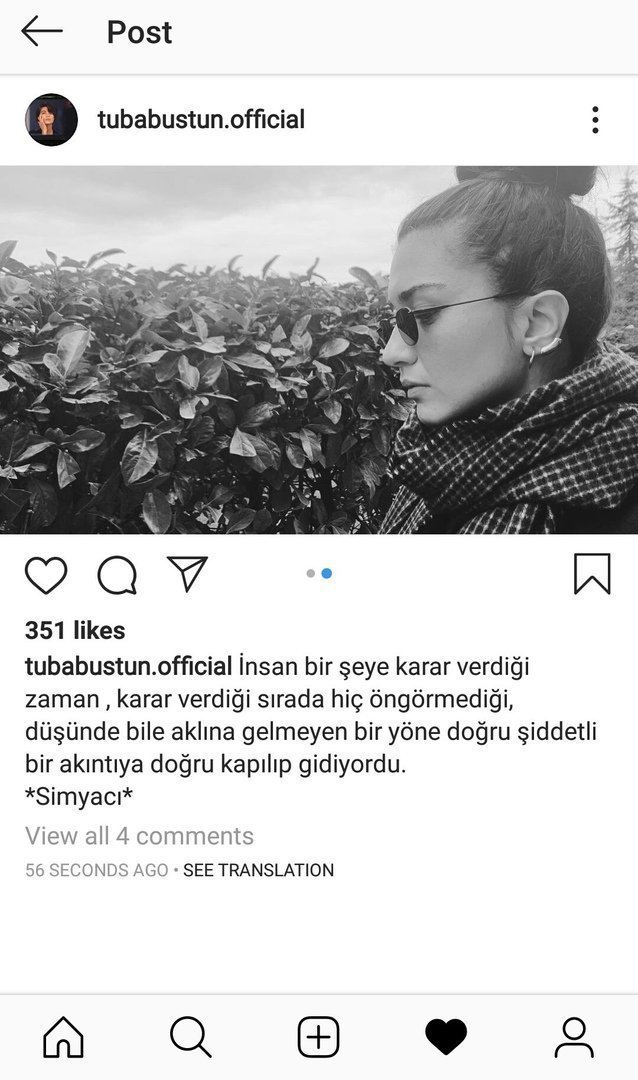Screen dimensions: 638x1080
Task: Go to the Profile tab
Action: pyautogui.click(x=574, y=1037)
